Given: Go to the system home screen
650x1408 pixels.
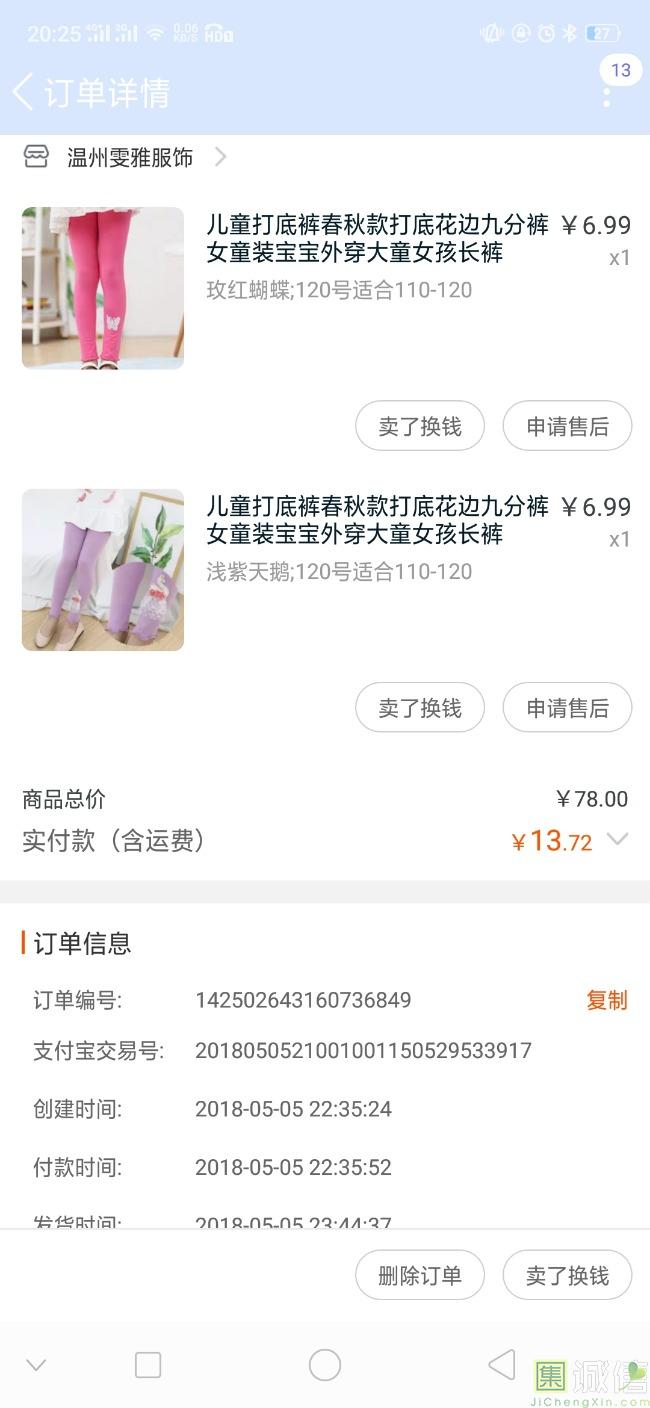Looking at the screenshot, I should 325,1365.
